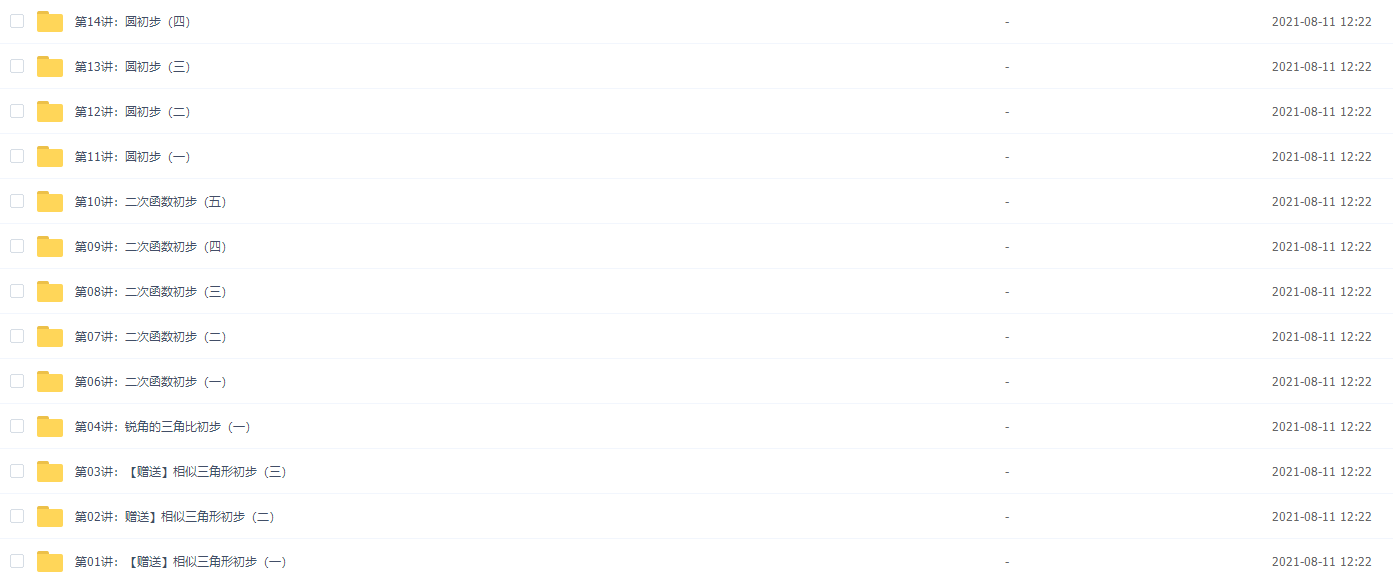This screenshot has width=1393, height=576.
Task: Open folder 第04讲：锐角的三角比初步（一）
Action: tap(162, 427)
